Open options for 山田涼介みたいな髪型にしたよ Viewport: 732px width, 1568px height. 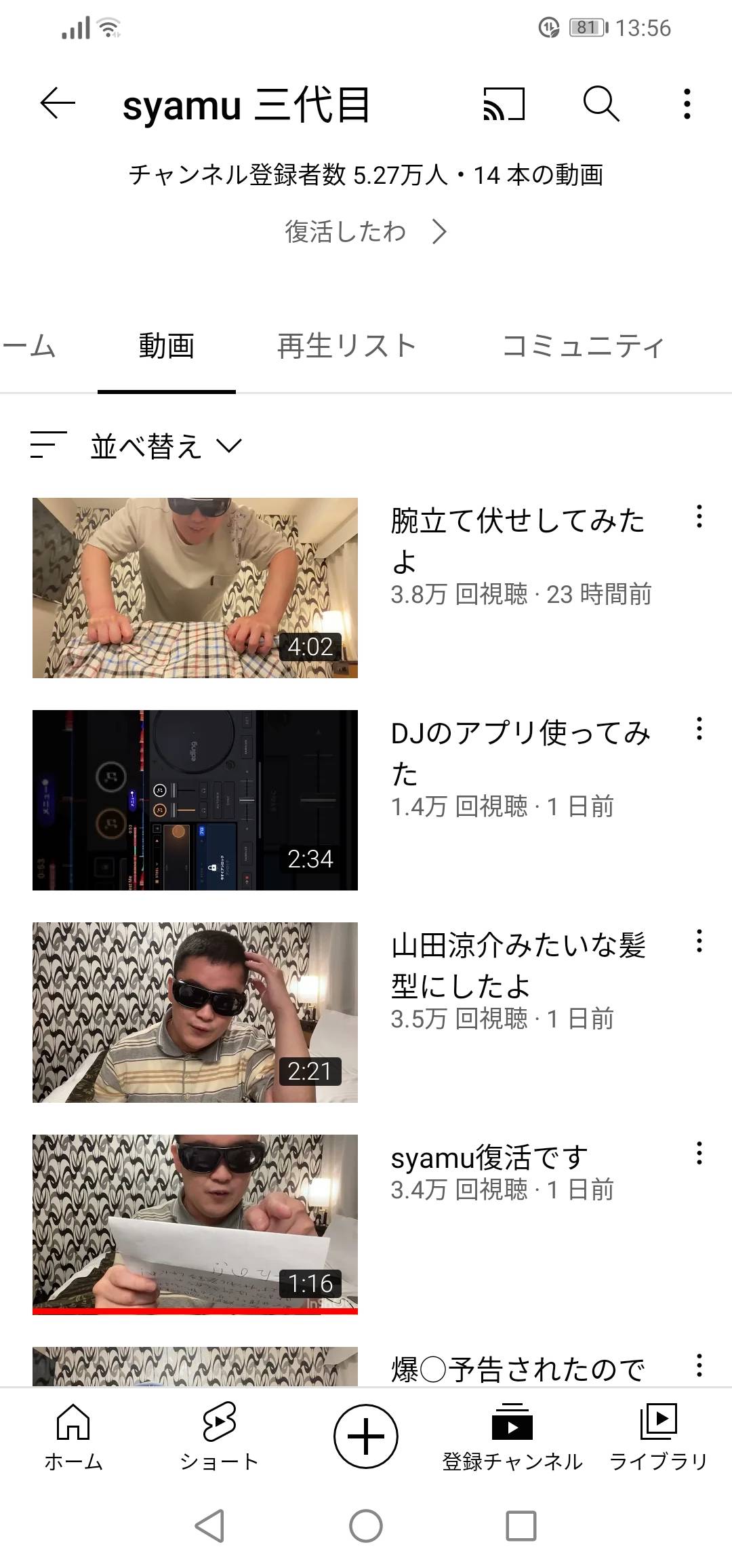(699, 941)
